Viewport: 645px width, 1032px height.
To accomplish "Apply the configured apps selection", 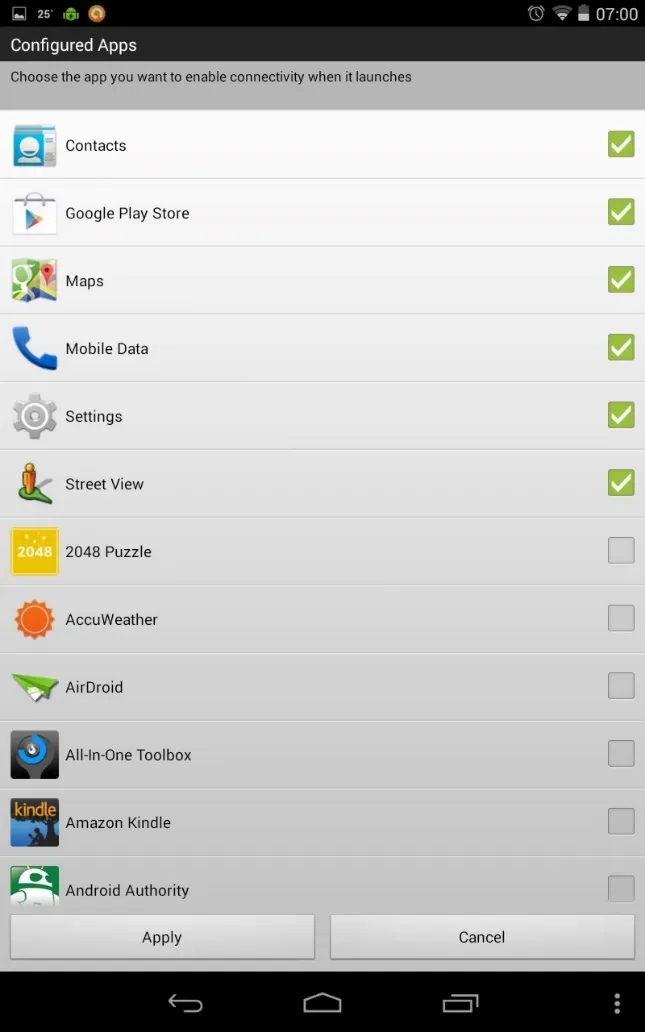I will coord(162,937).
